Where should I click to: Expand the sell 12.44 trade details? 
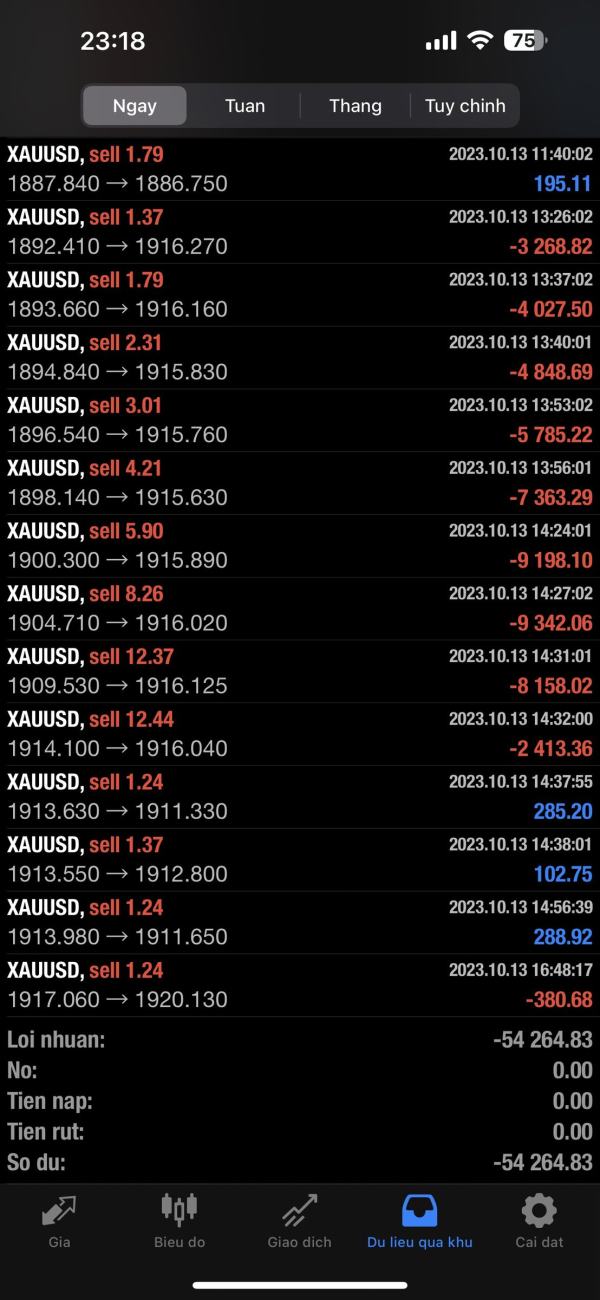coord(300,734)
